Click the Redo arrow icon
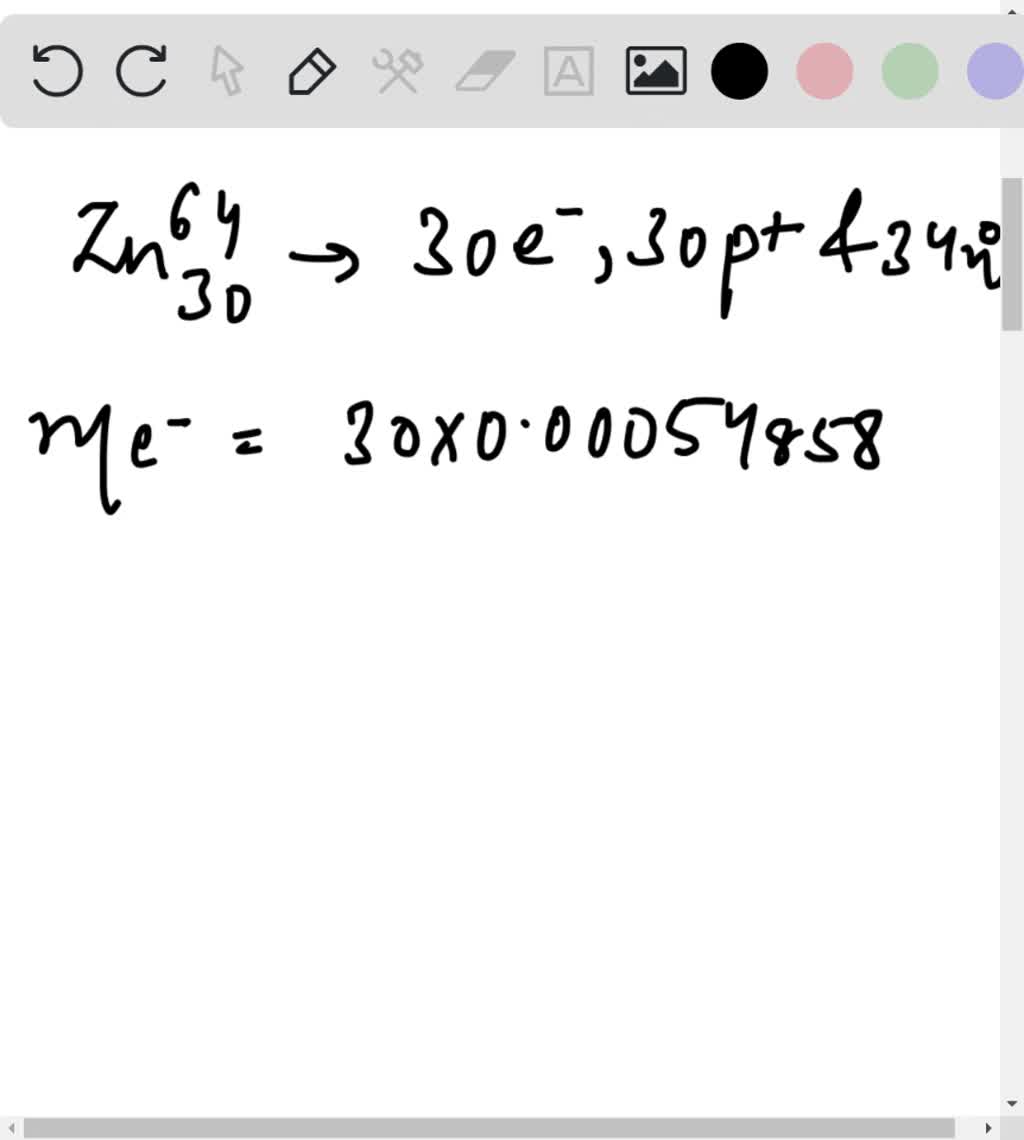Image resolution: width=1024 pixels, height=1140 pixels. pos(141,71)
